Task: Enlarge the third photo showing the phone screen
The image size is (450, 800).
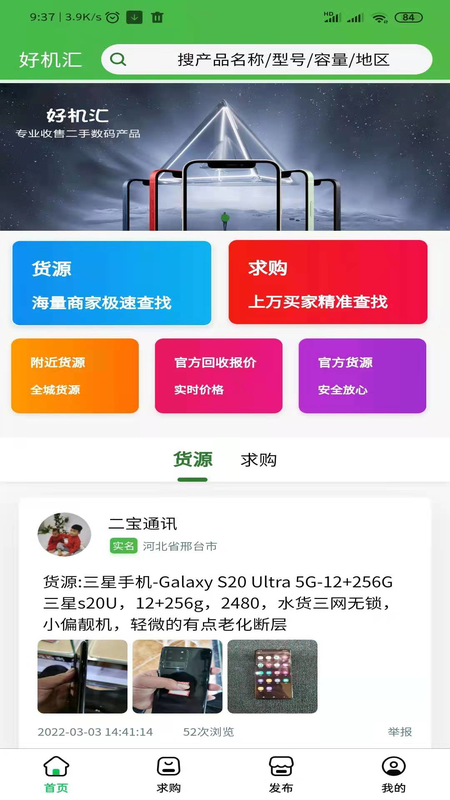Action: (x=272, y=676)
